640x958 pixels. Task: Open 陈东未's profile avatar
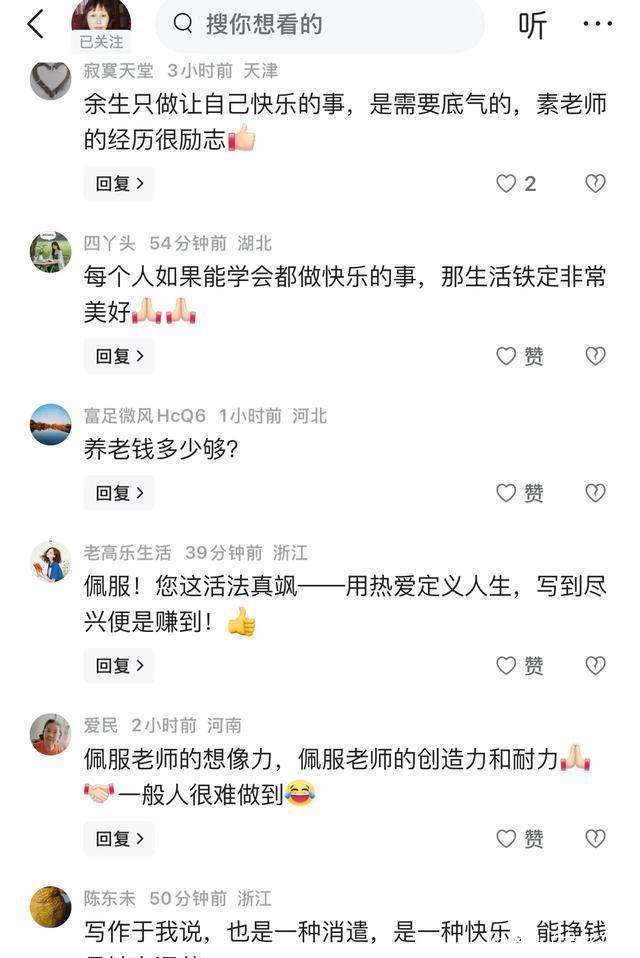(x=50, y=907)
